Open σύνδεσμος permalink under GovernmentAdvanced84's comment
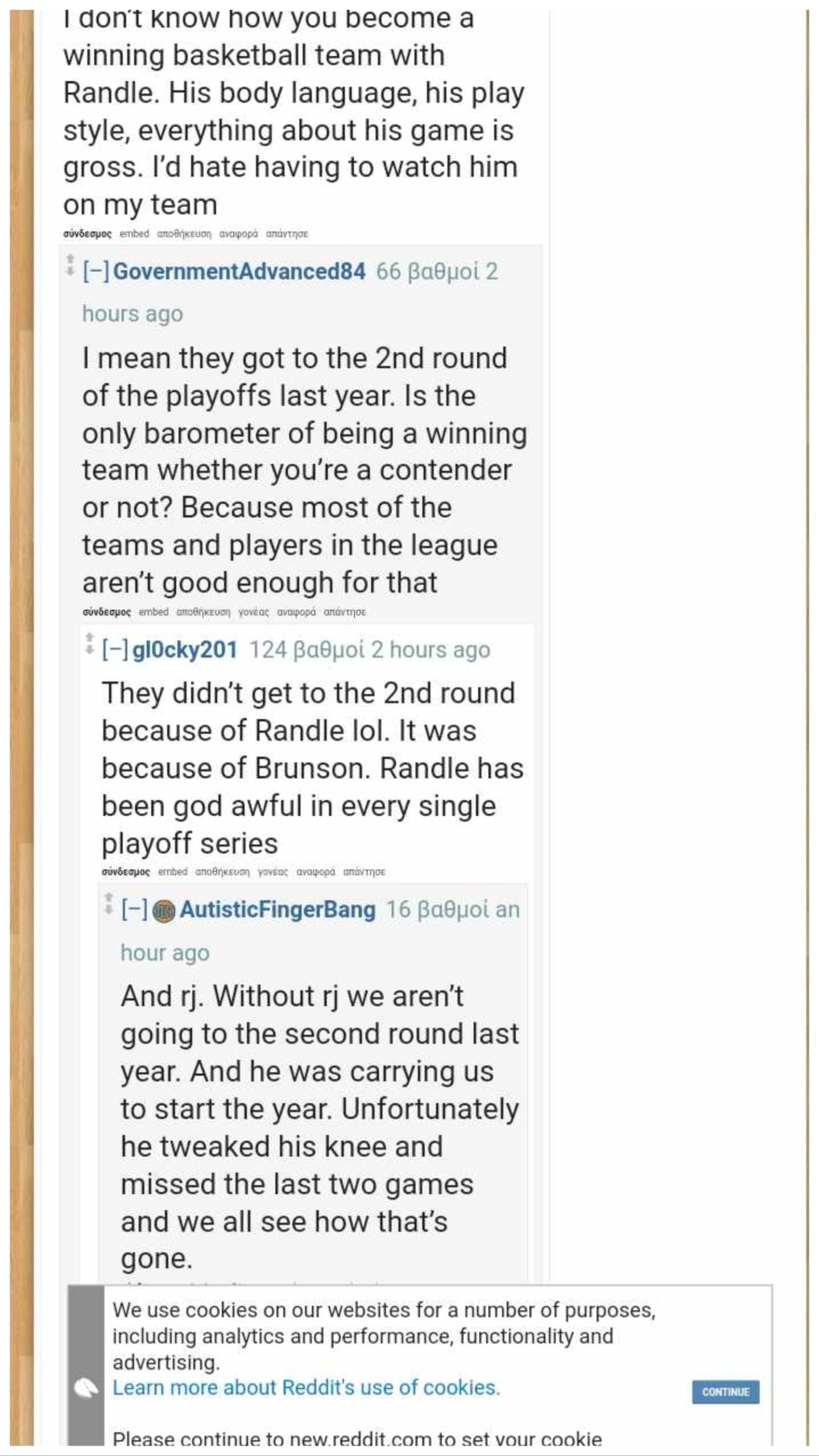The width and height of the screenshot is (819, 1456). 106,612
